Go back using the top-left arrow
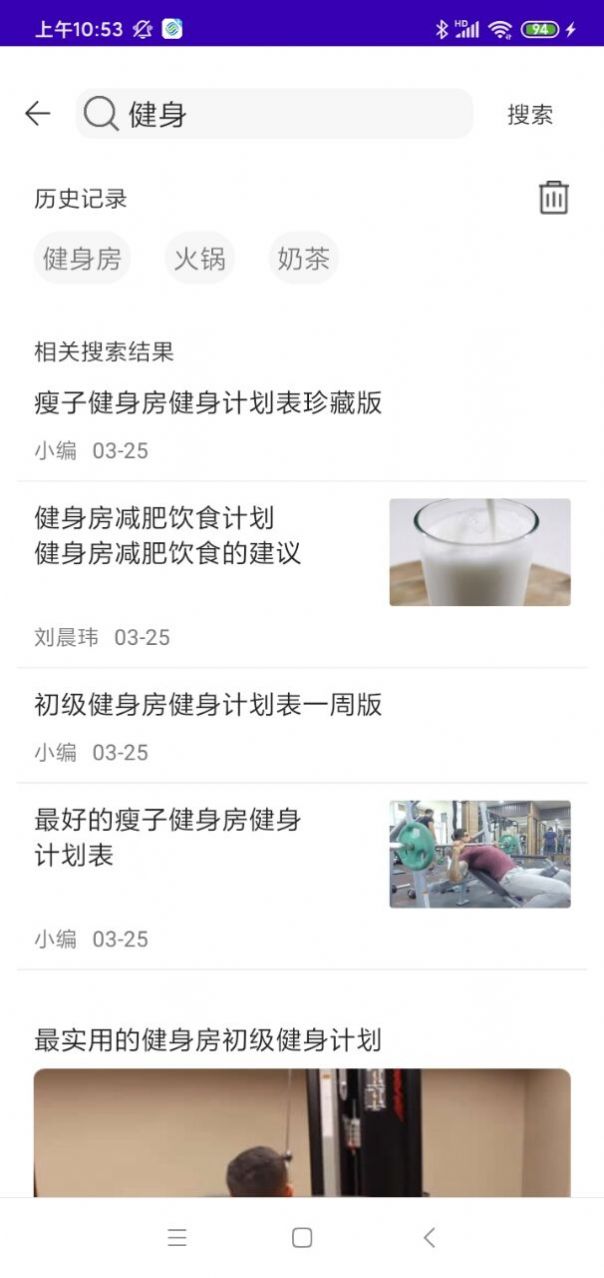604x1278 pixels. (x=38, y=114)
